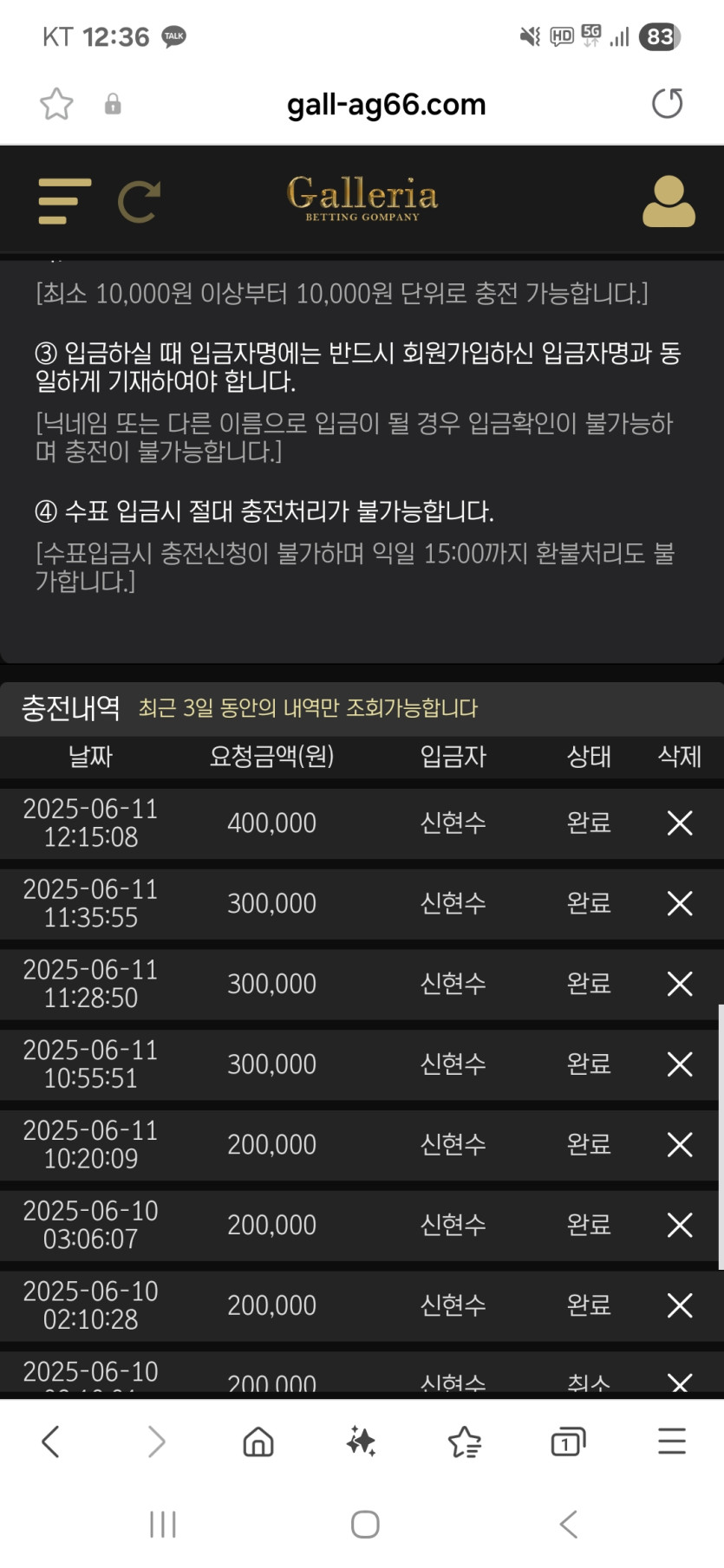Open the browser home page
This screenshot has height=1568, width=724.
click(258, 1441)
